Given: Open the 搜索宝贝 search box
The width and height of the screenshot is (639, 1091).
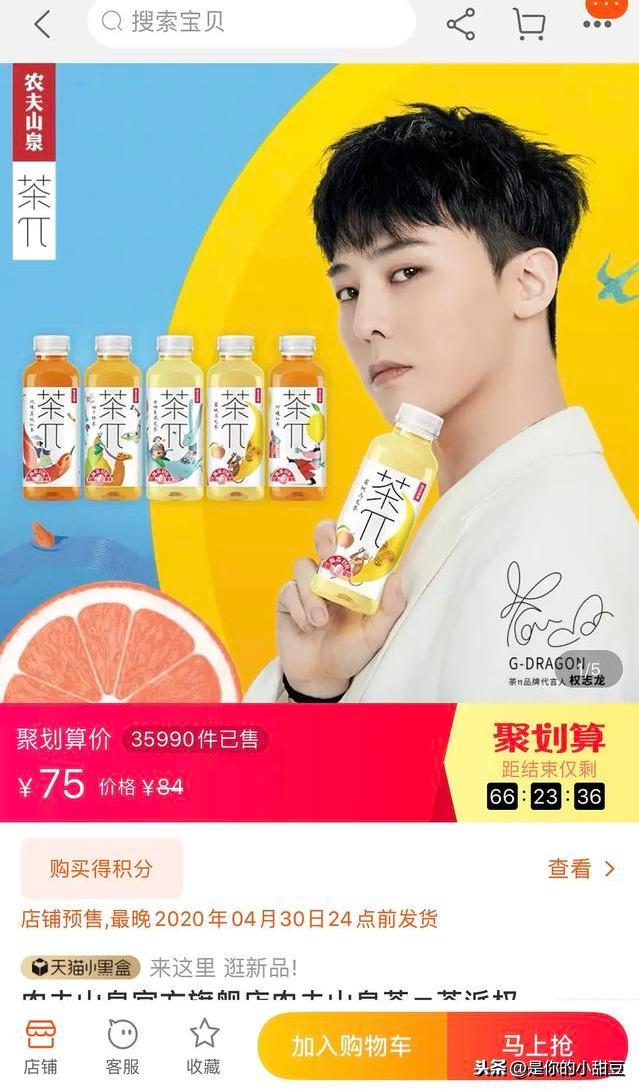Looking at the screenshot, I should tap(250, 22).
